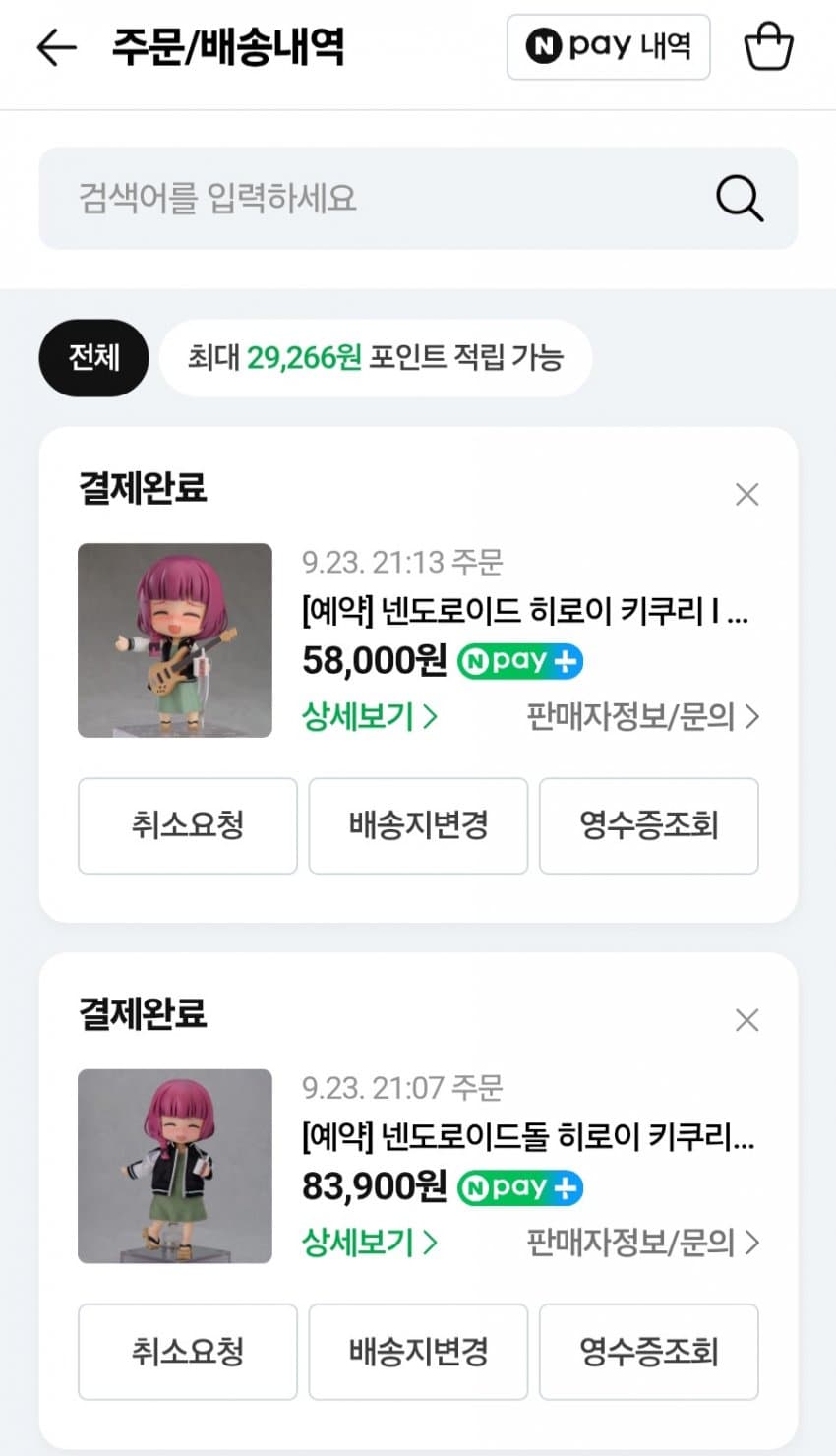This screenshot has height=1456, width=836.
Task: View 상세보기 for the 58,000원 order
Action: tap(369, 717)
